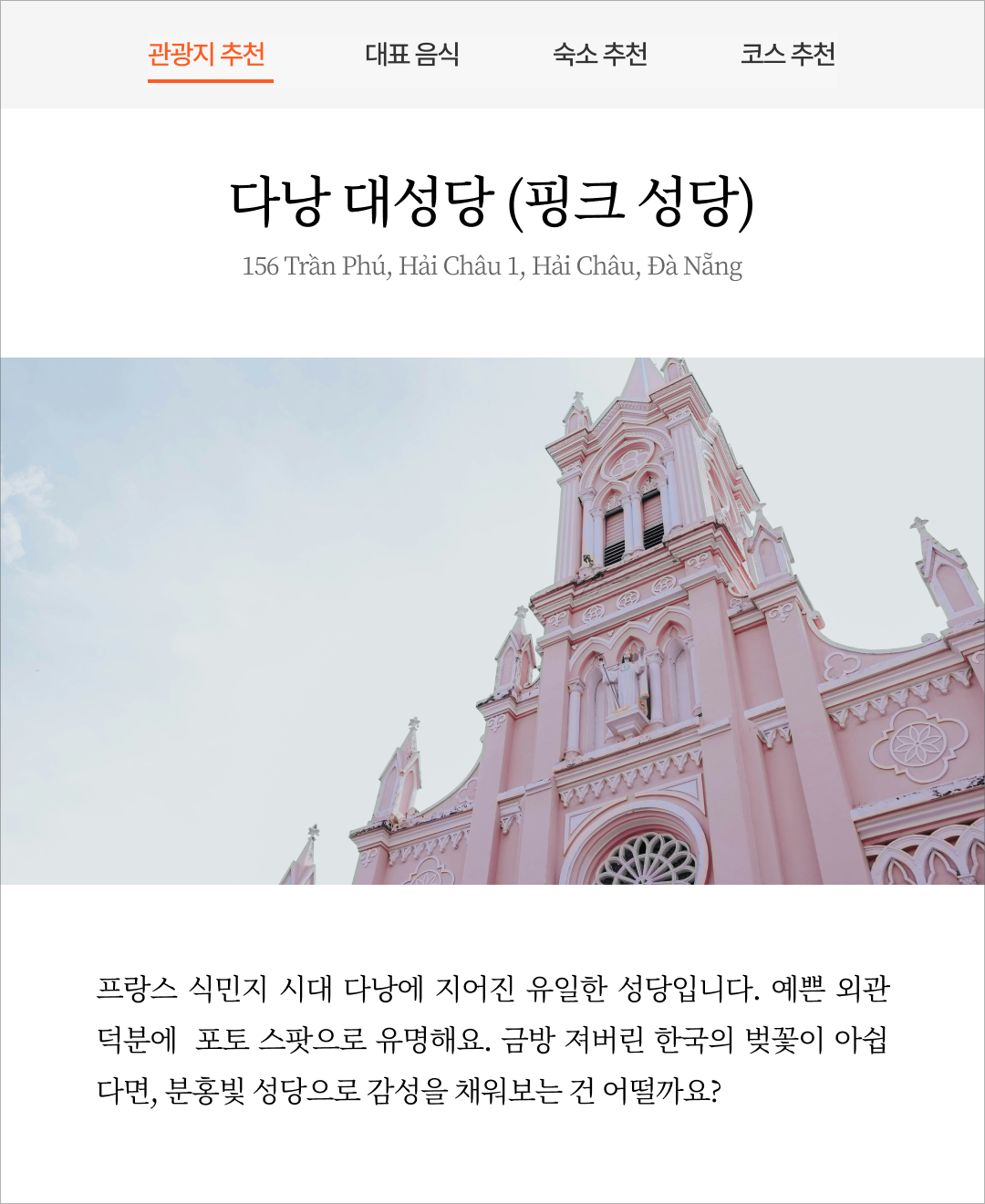Screen dimensions: 985x1204
Task: Click the white space above the title
Action: (x=493, y=137)
